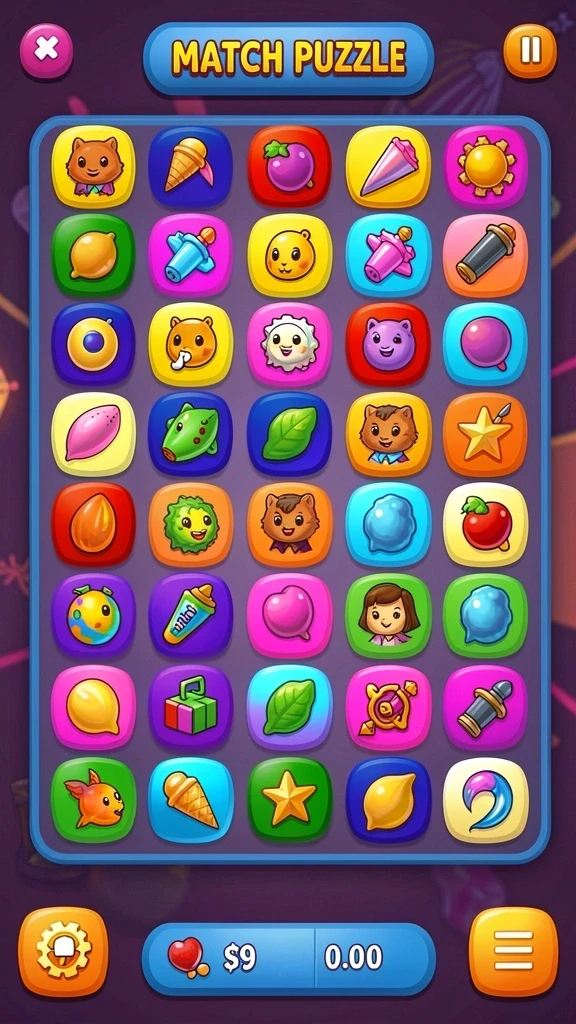This screenshot has width=576, height=1024.
Task: Tap the ice cream cone on cyan tile
Action: pos(191,799)
